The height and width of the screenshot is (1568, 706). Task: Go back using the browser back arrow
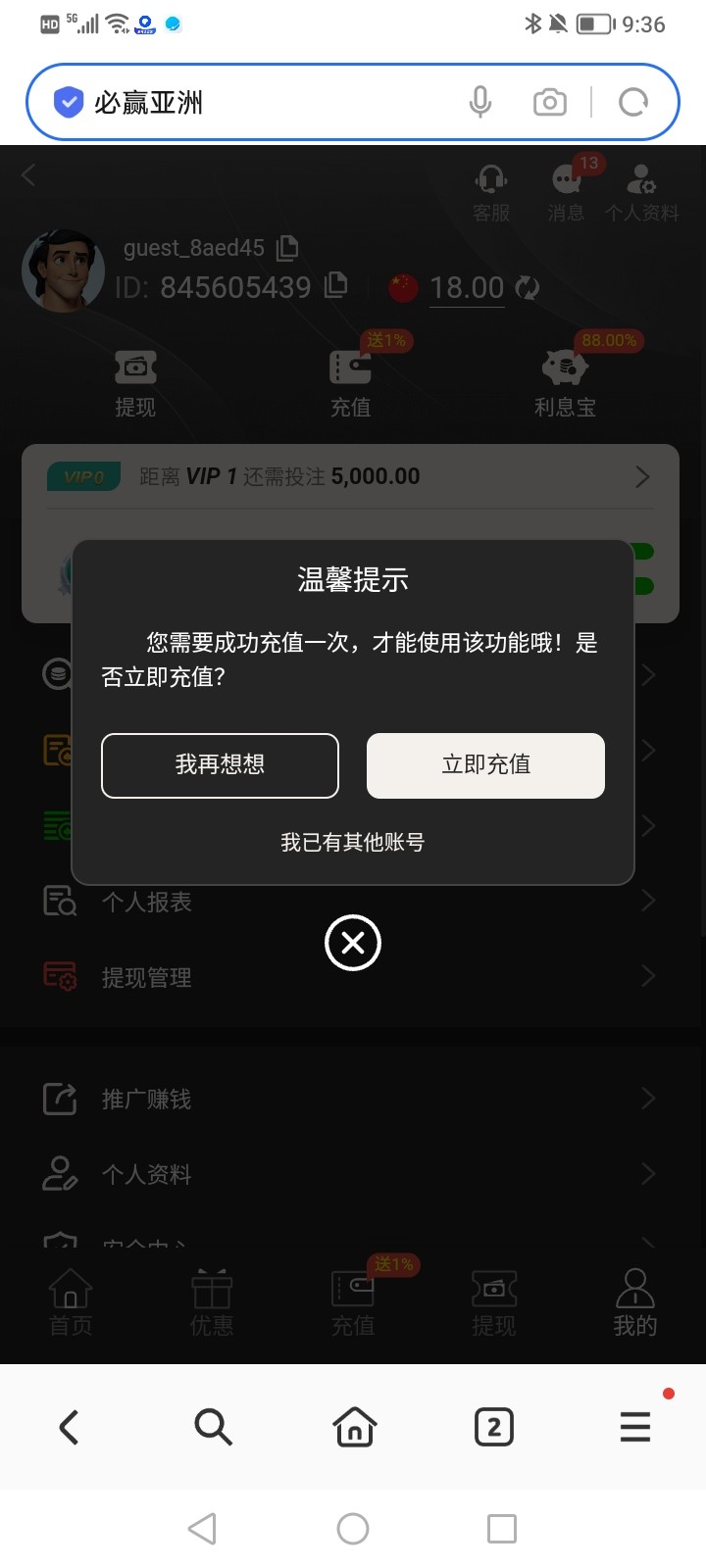[70, 1427]
